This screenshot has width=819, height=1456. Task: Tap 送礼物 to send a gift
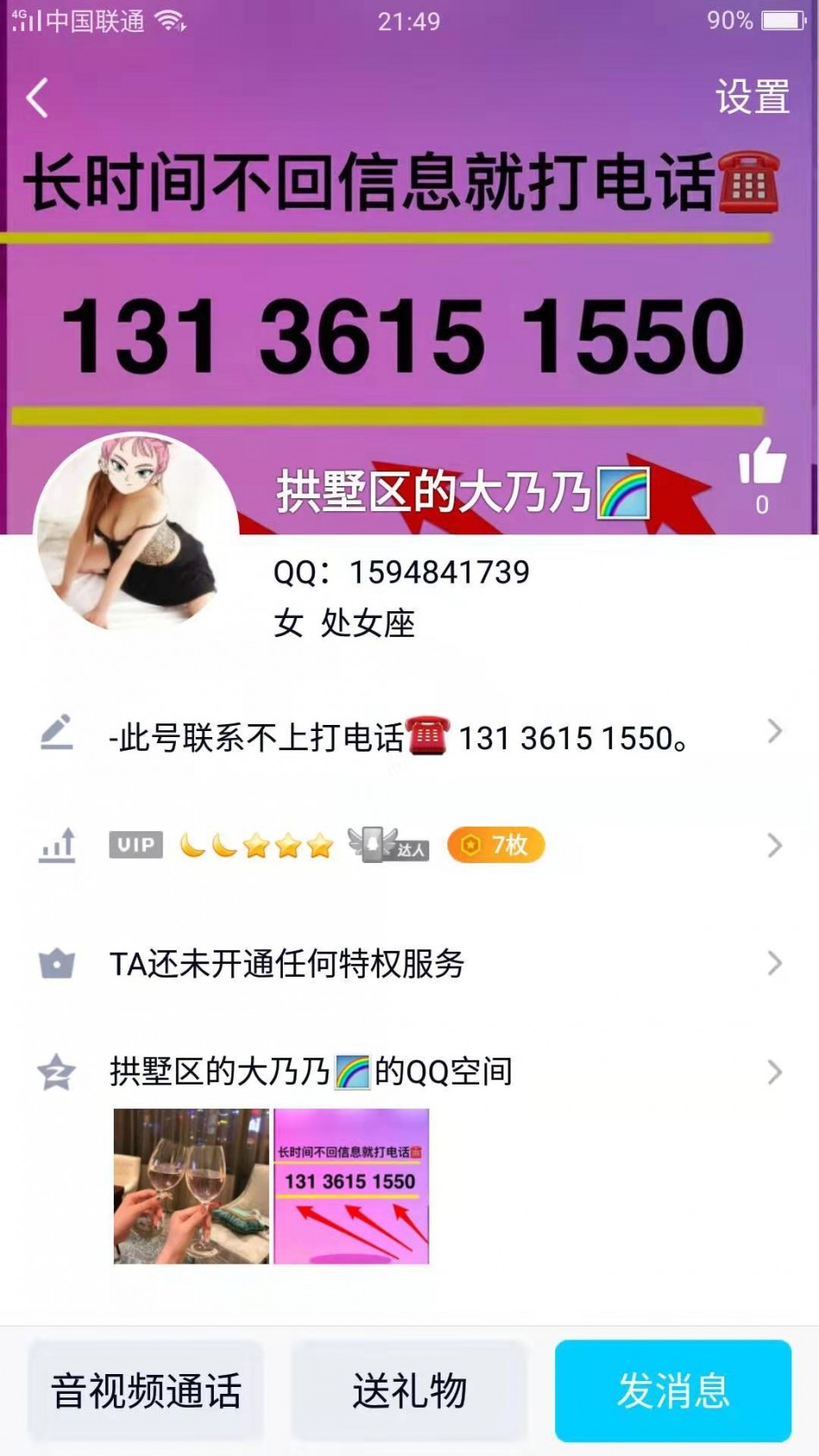click(409, 1390)
